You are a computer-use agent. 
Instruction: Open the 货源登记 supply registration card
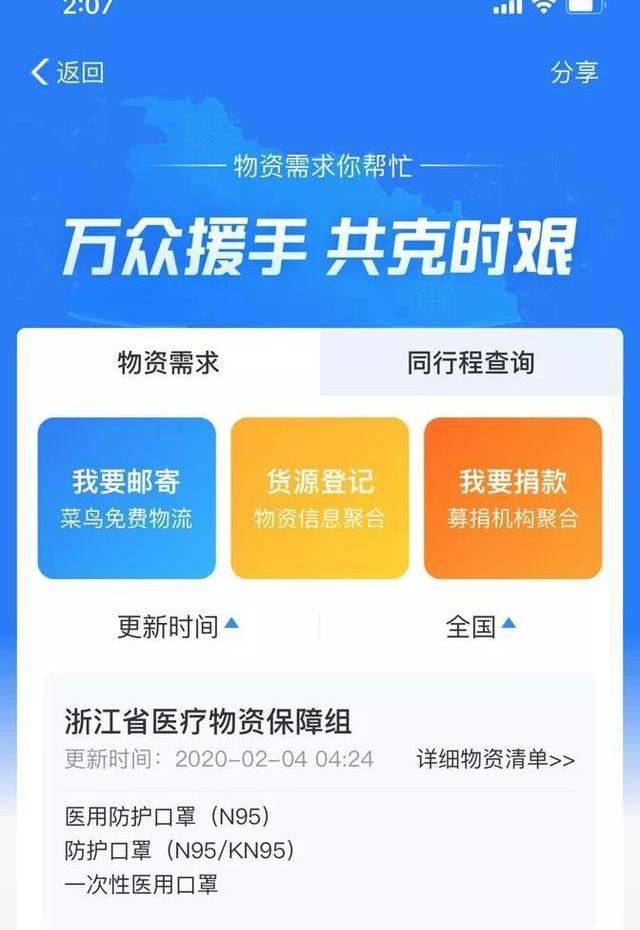(x=320, y=498)
